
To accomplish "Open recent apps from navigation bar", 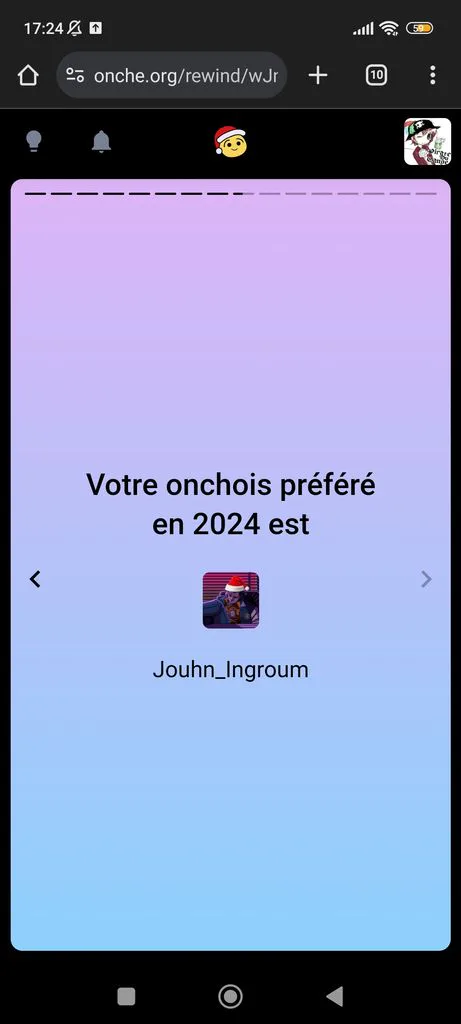I will 126,996.
